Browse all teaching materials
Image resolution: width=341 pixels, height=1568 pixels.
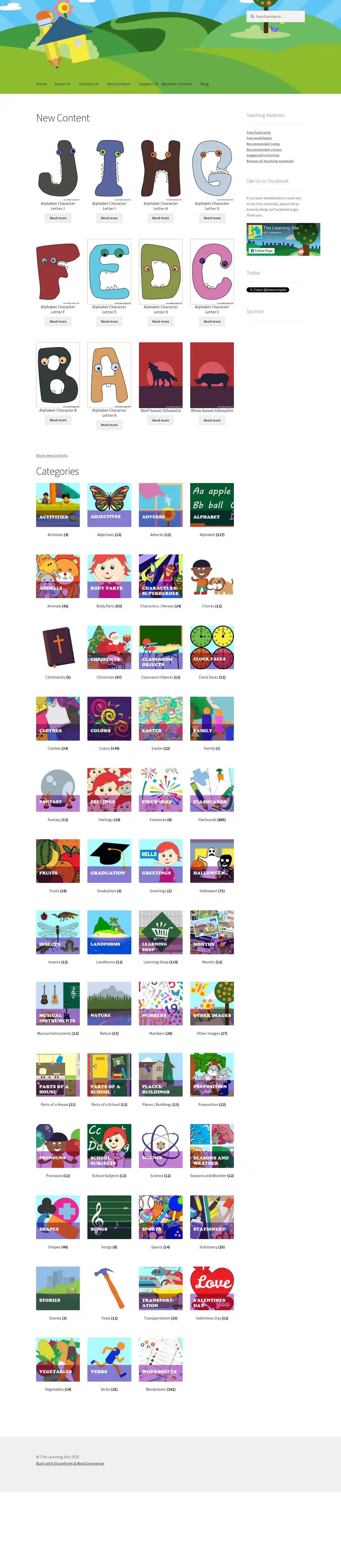click(270, 161)
